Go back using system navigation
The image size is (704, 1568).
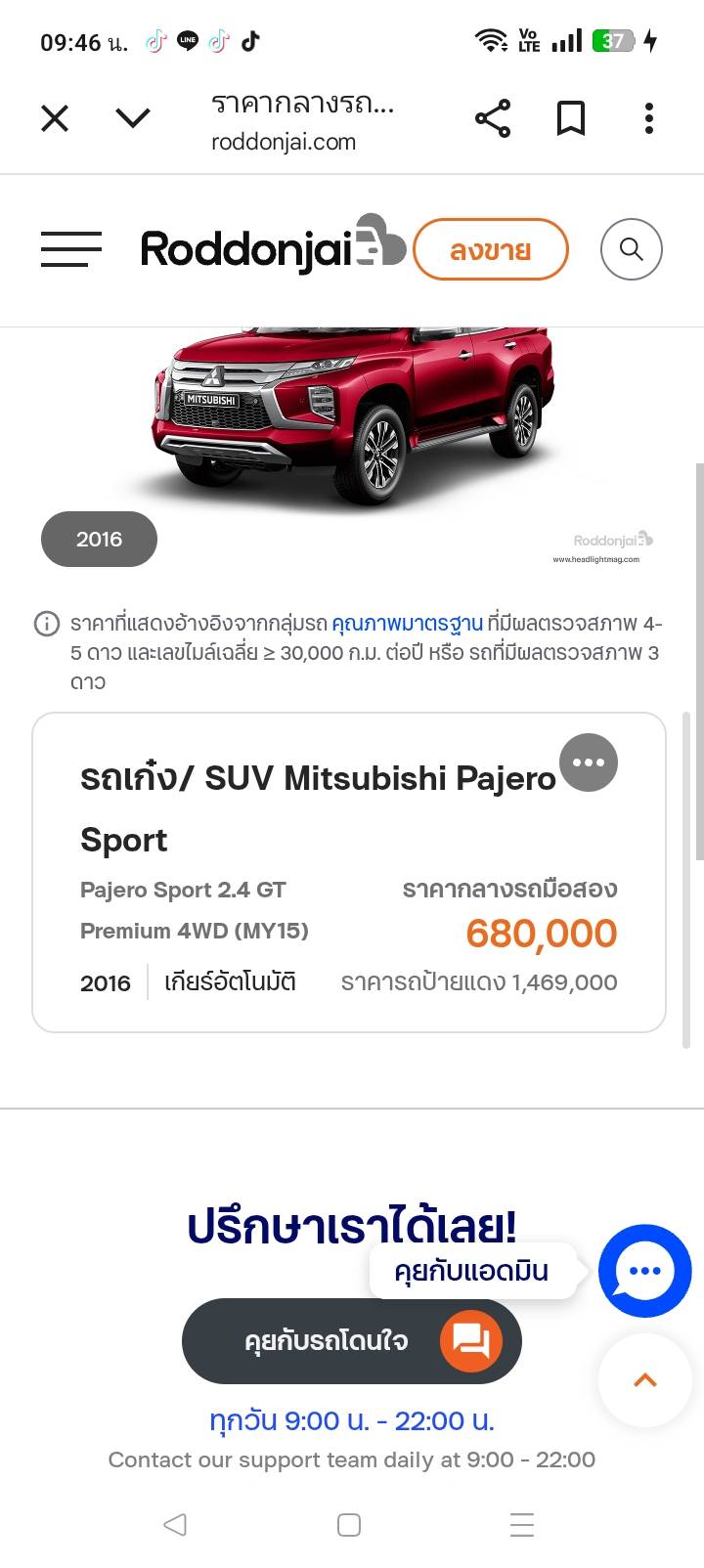point(175,1525)
